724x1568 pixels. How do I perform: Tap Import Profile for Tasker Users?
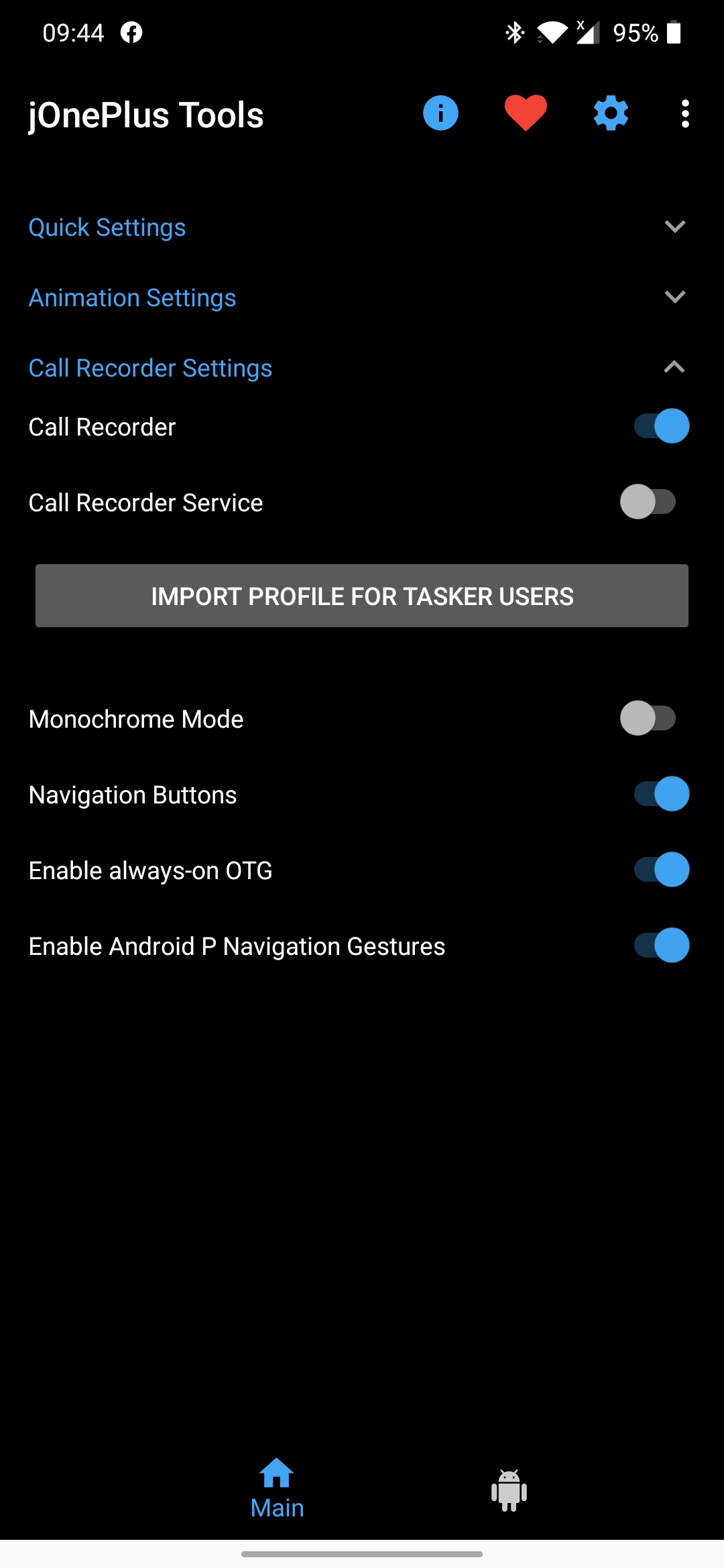362,596
